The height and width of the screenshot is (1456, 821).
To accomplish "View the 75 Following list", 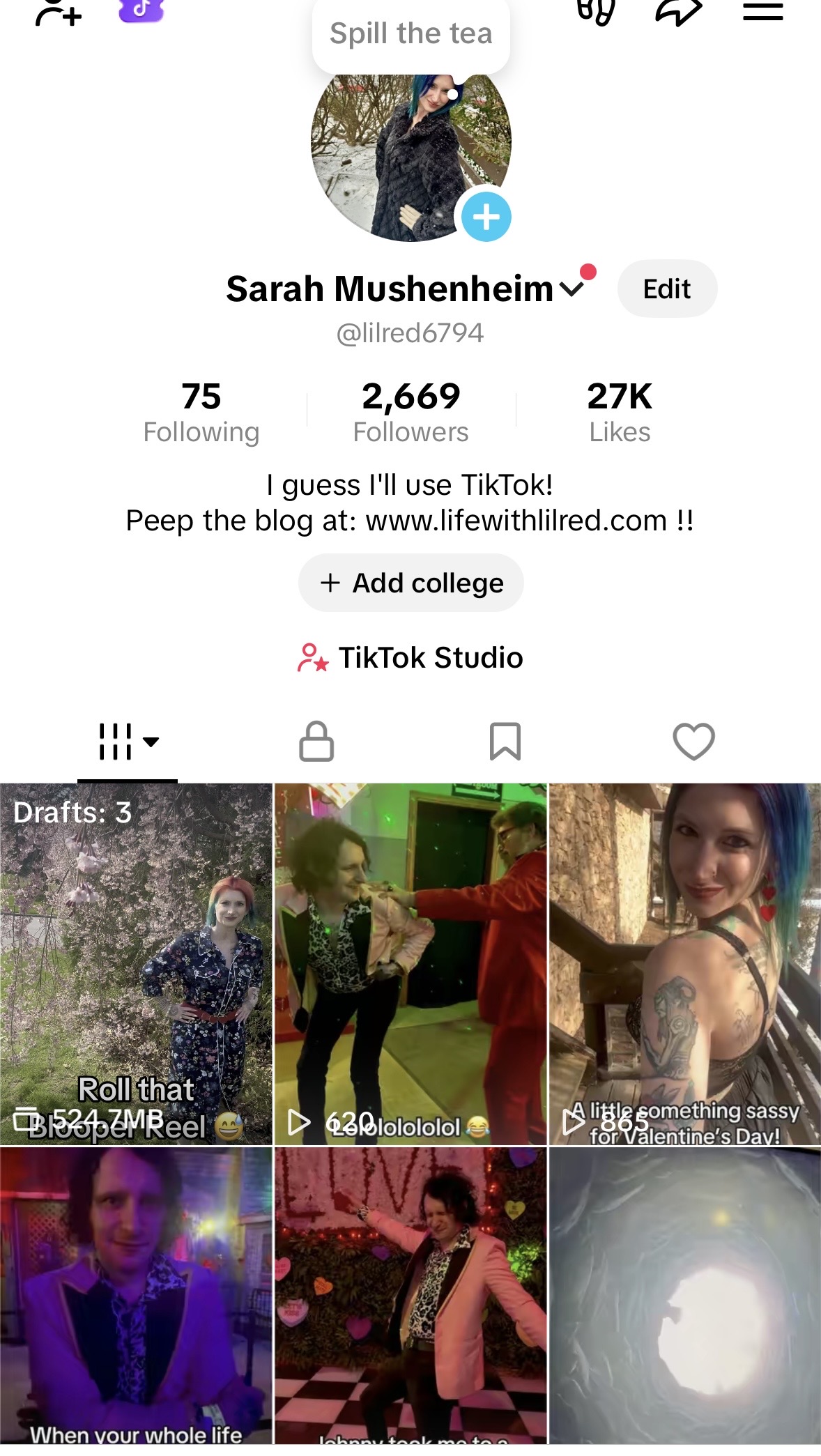I will coord(201,411).
